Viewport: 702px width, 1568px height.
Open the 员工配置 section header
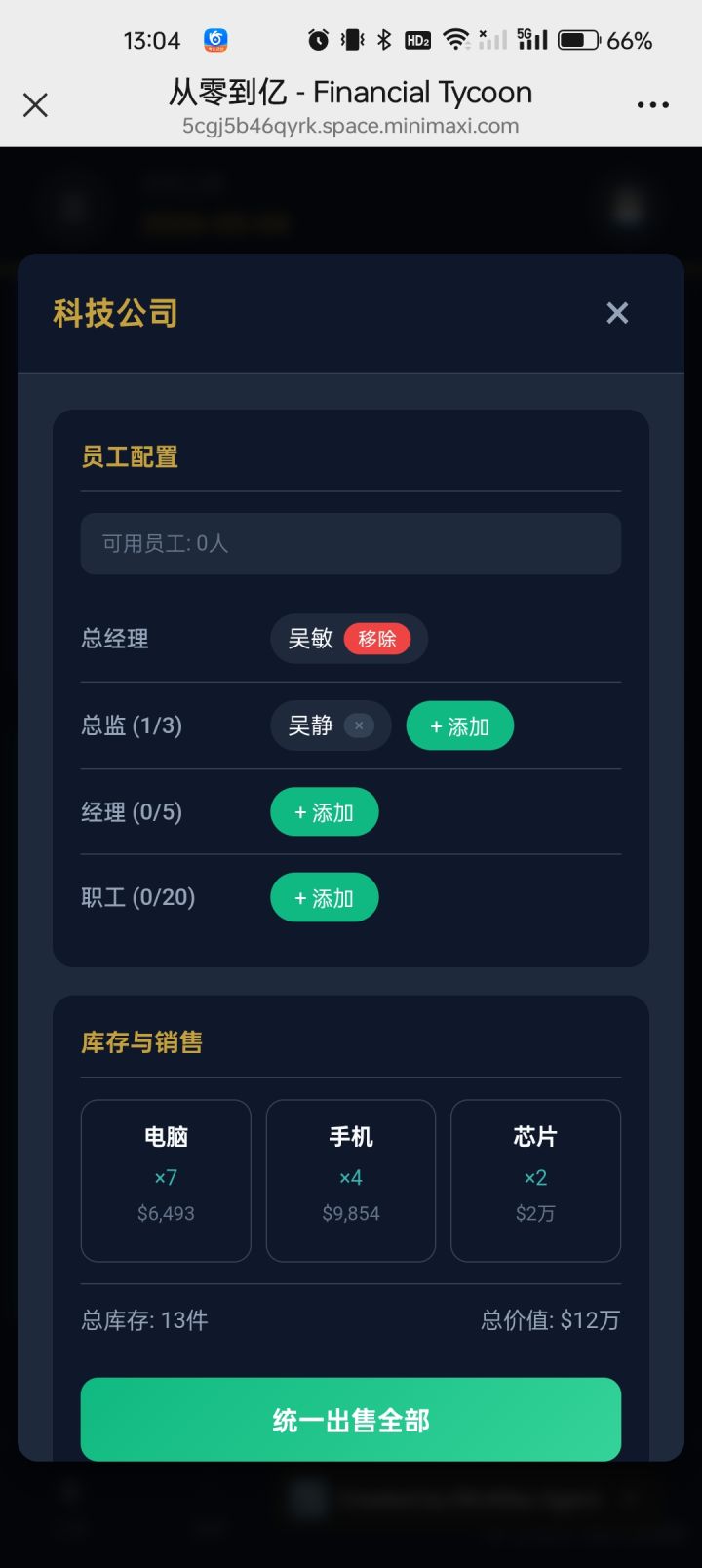(130, 456)
